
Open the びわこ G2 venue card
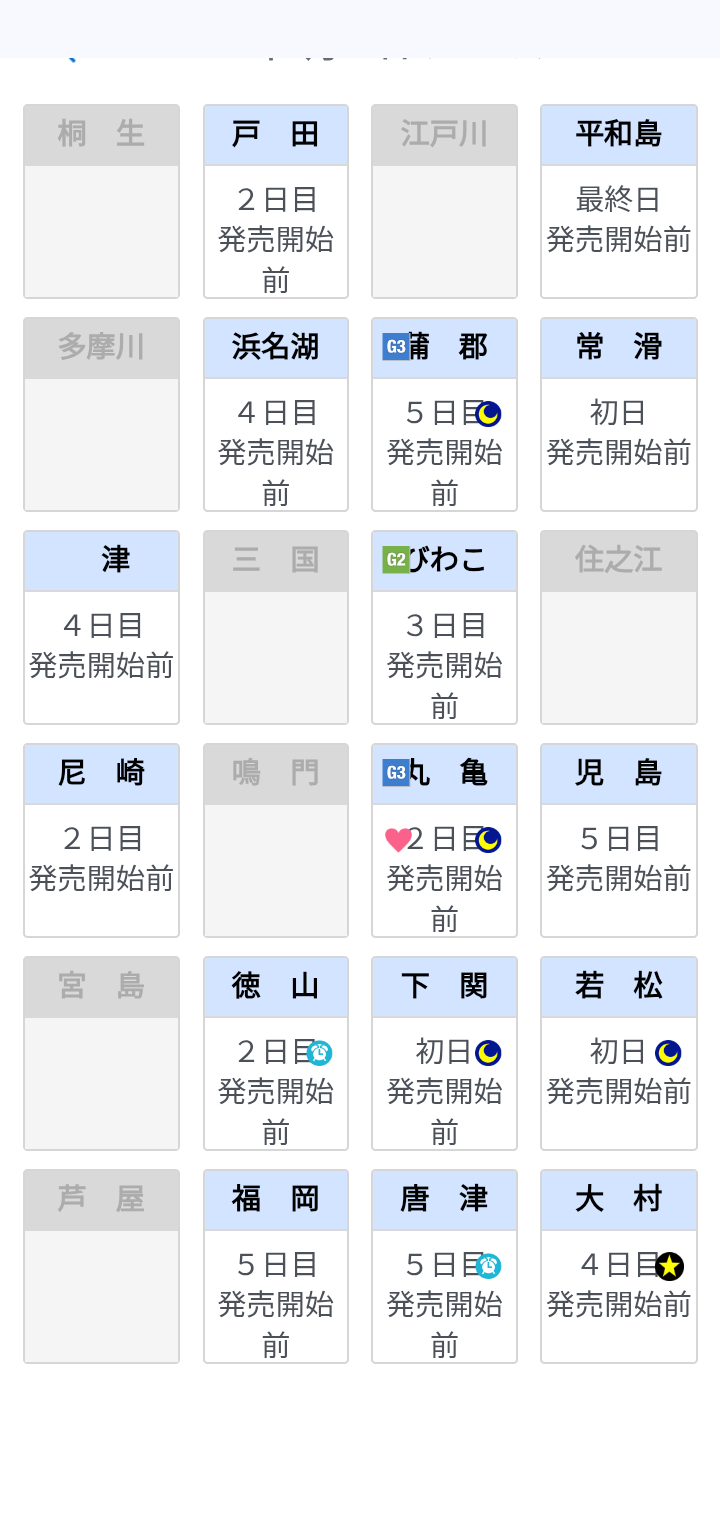[x=444, y=627]
